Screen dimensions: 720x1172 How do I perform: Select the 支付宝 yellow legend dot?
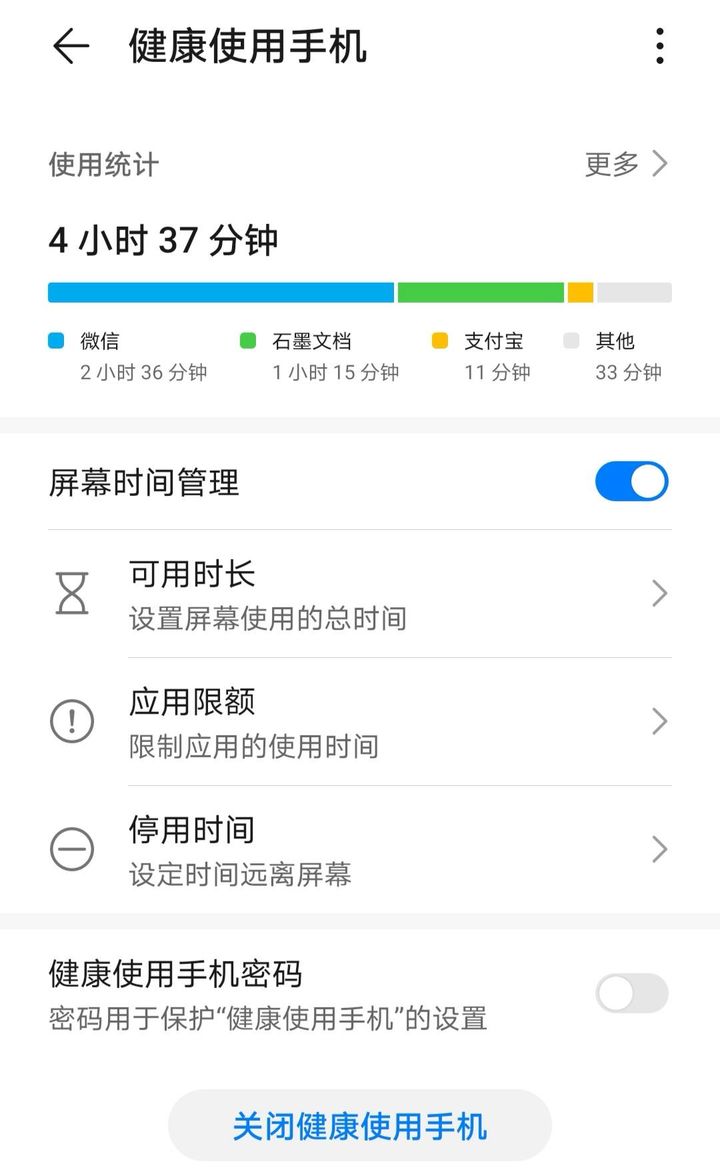(x=441, y=341)
